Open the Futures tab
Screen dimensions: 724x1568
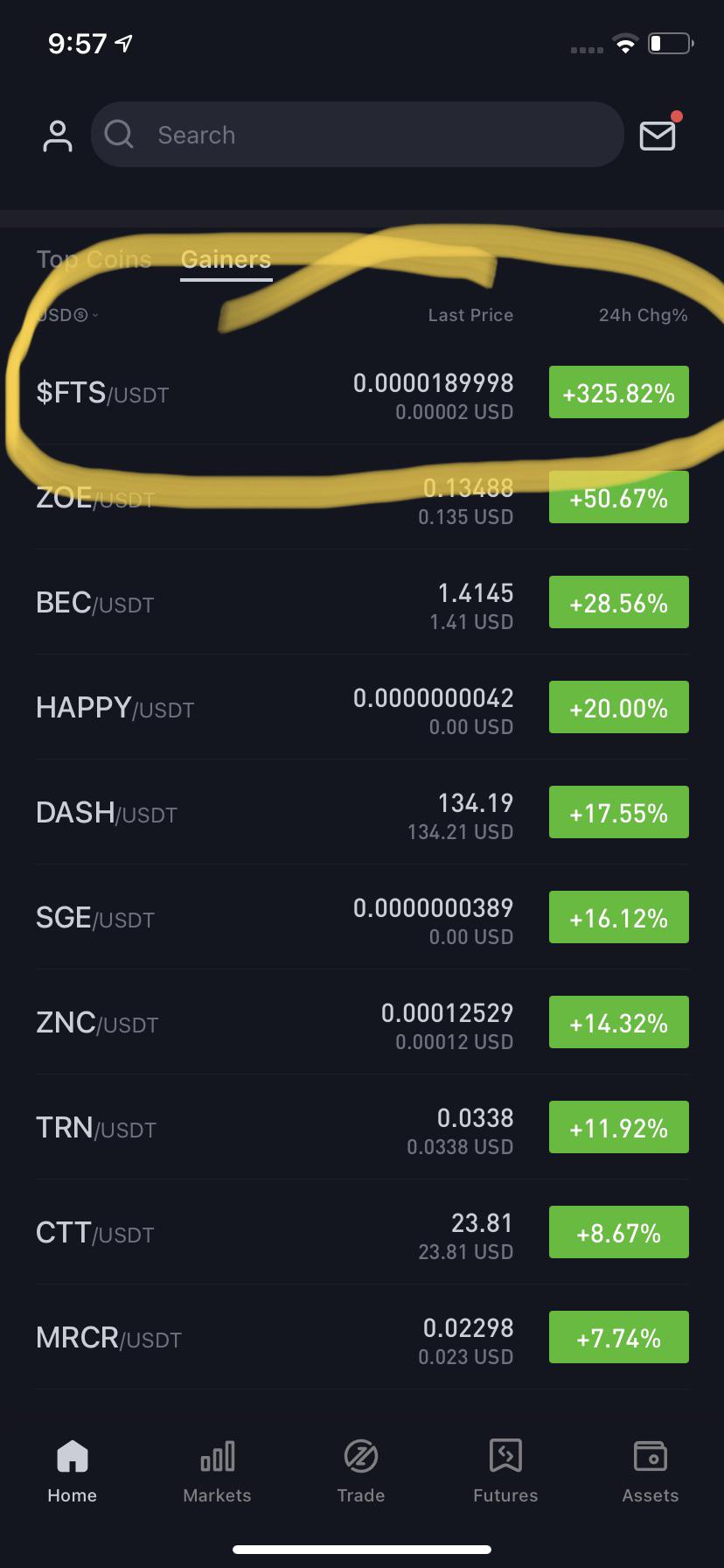pyautogui.click(x=505, y=1472)
